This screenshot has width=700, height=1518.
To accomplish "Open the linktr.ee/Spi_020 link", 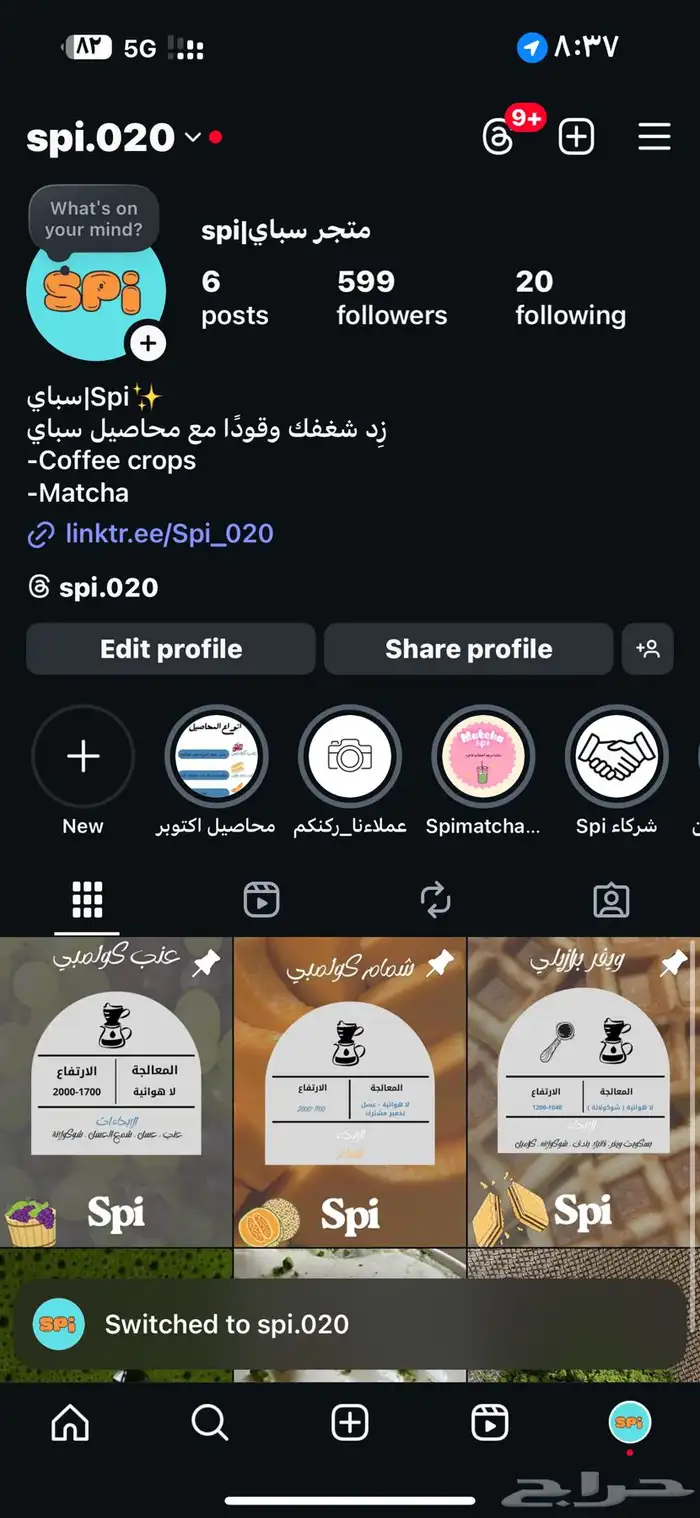I will (169, 534).
